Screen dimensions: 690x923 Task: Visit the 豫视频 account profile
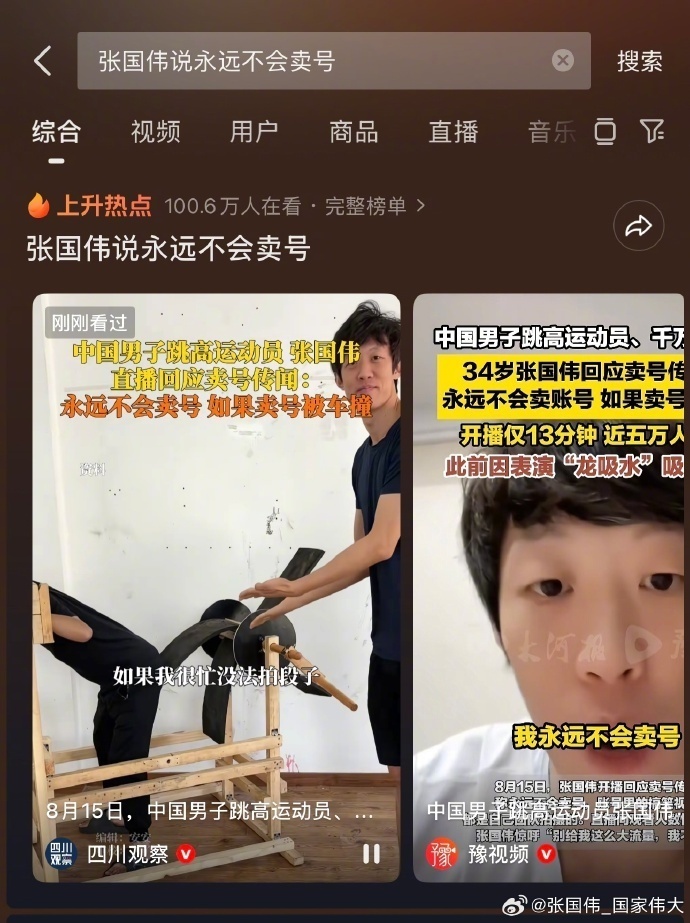498,853
